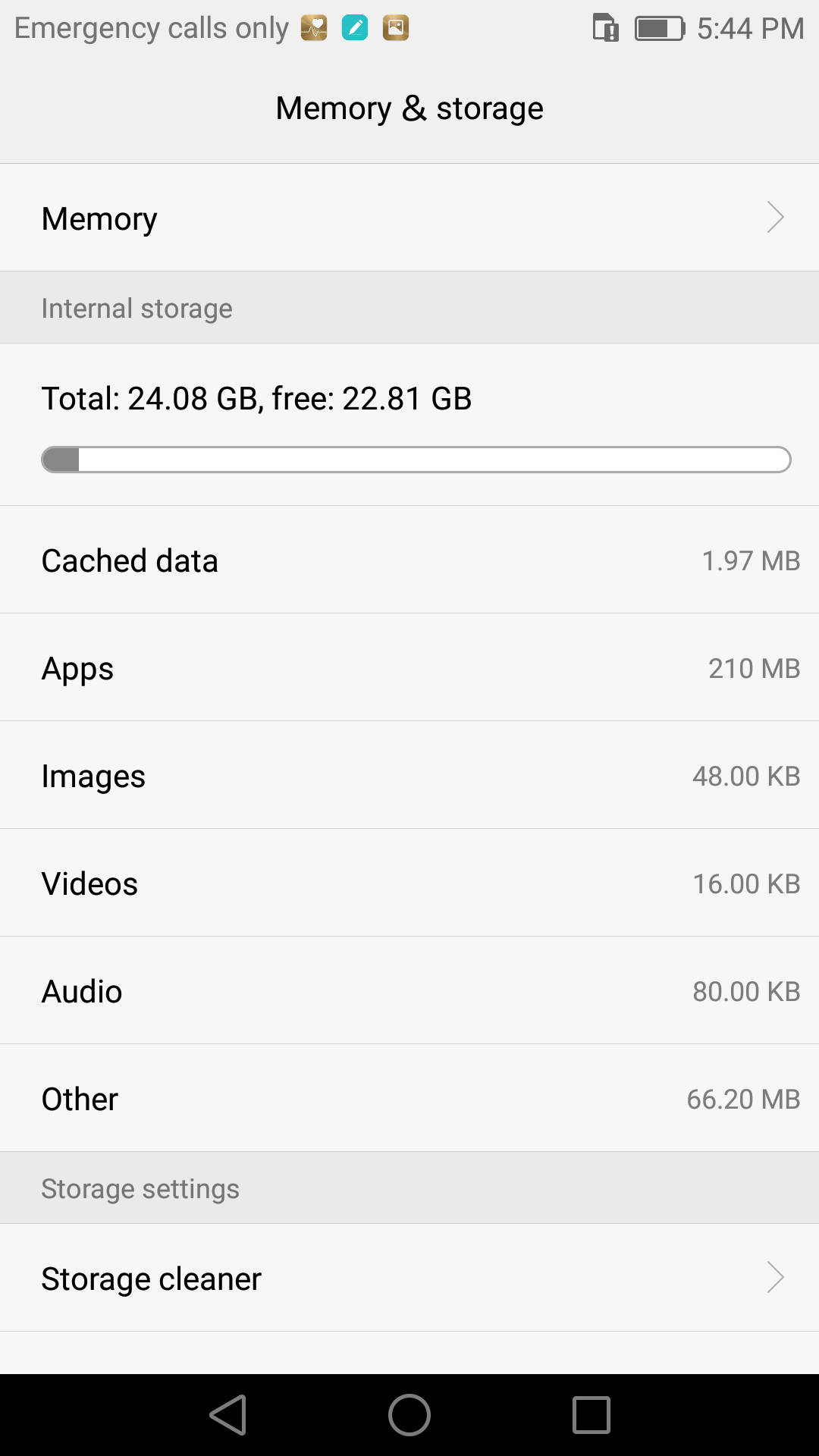
Task: Select the Videos storage row
Action: click(x=409, y=883)
